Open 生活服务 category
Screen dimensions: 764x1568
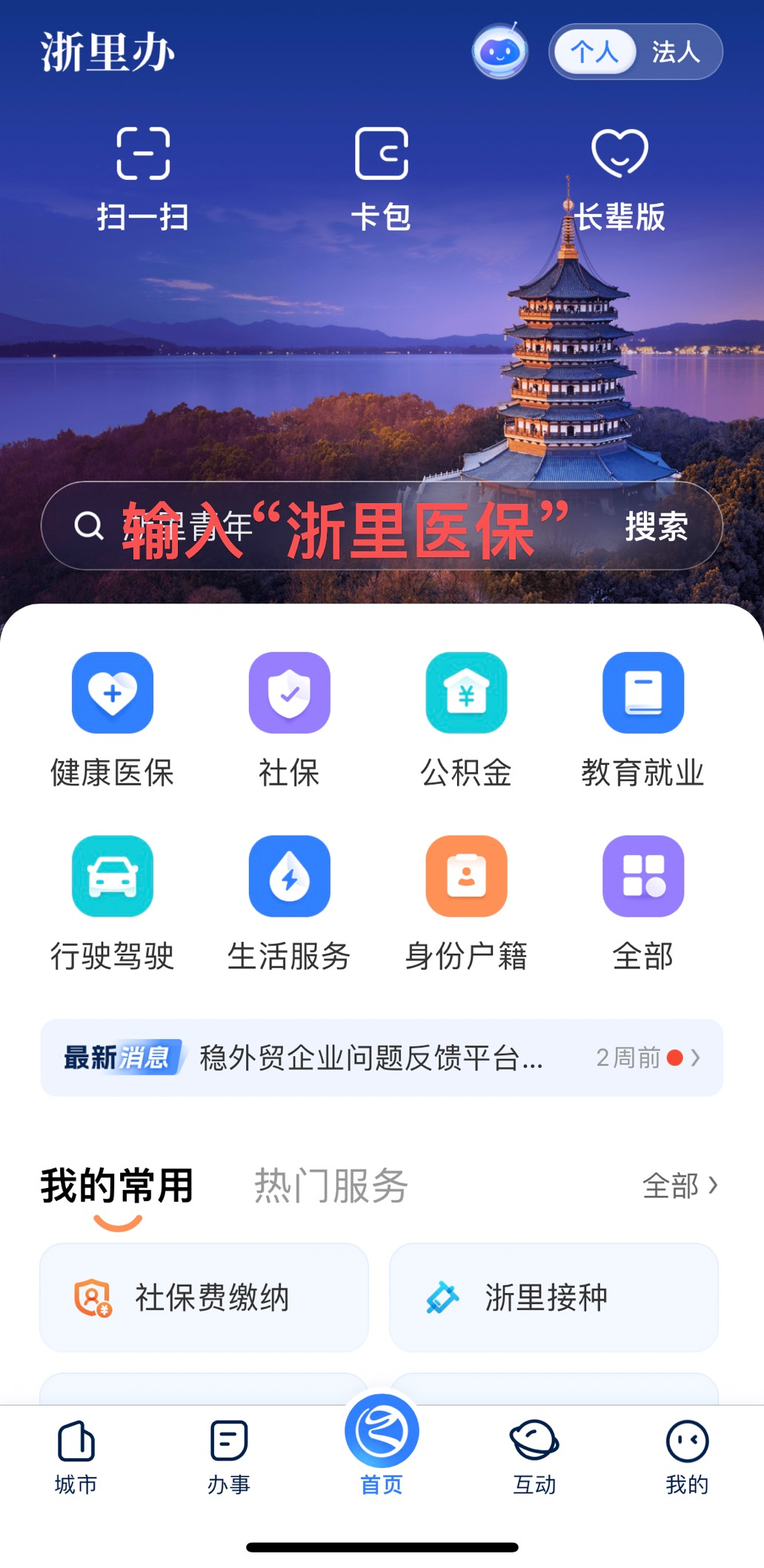pos(289,901)
